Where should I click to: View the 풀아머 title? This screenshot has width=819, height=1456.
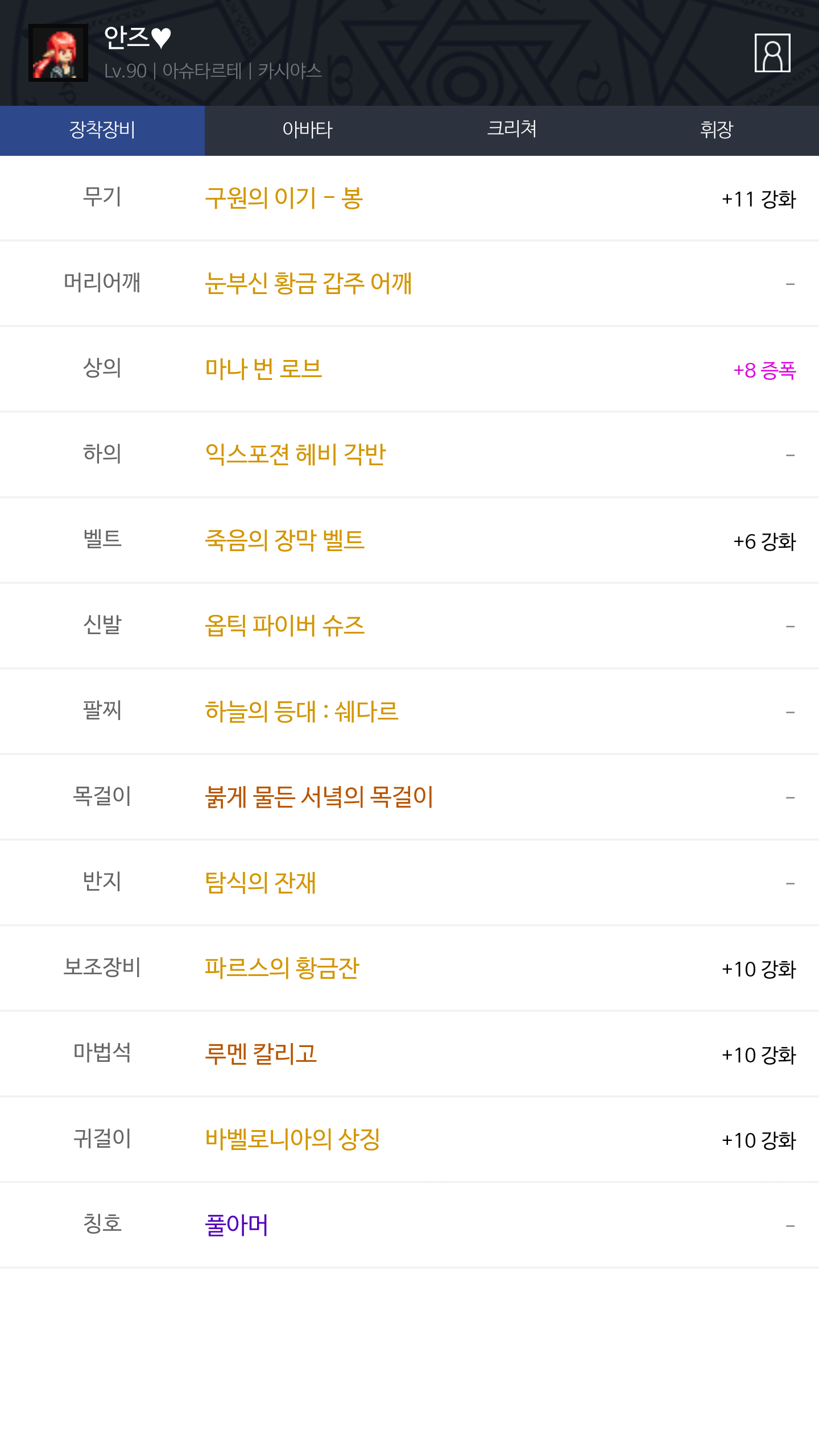point(237,1225)
